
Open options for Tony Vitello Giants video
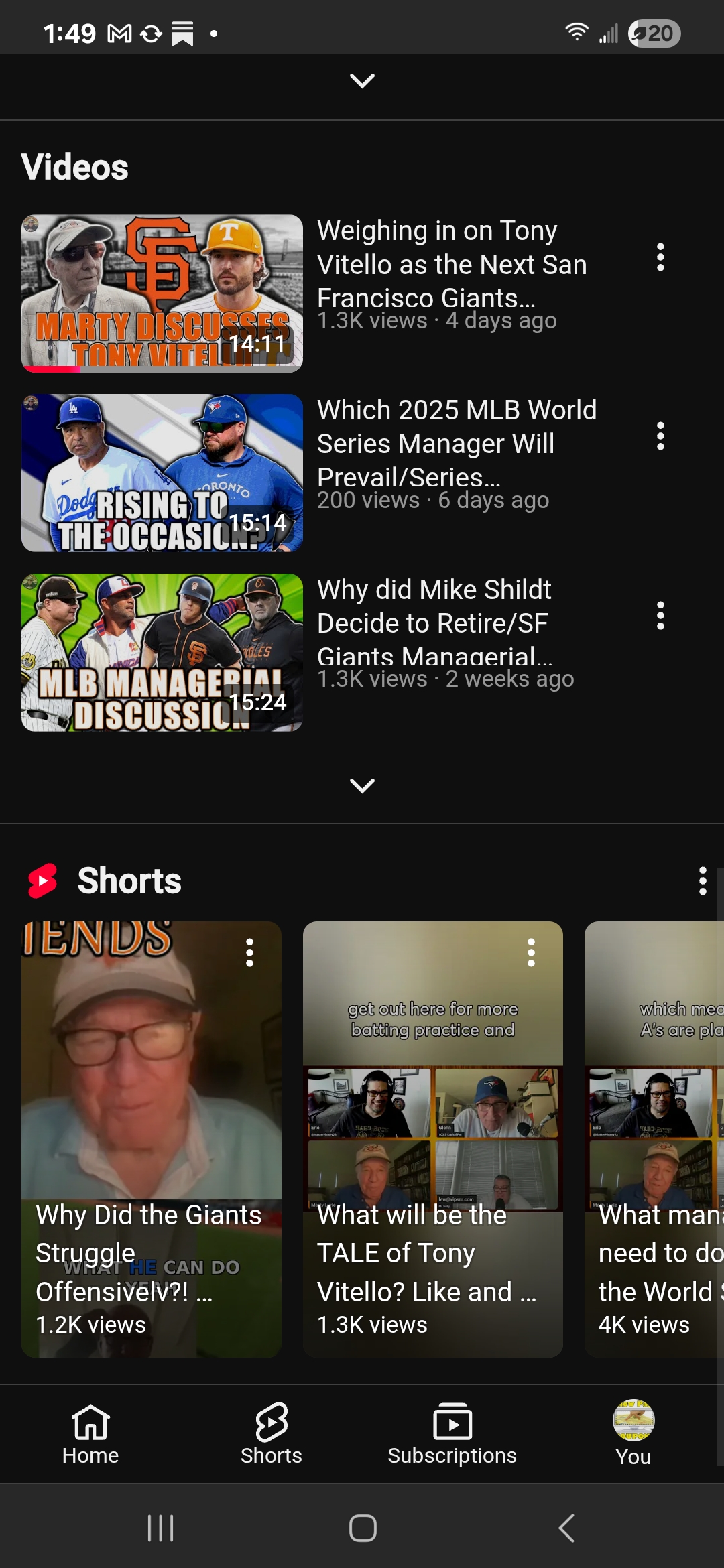[x=660, y=257]
